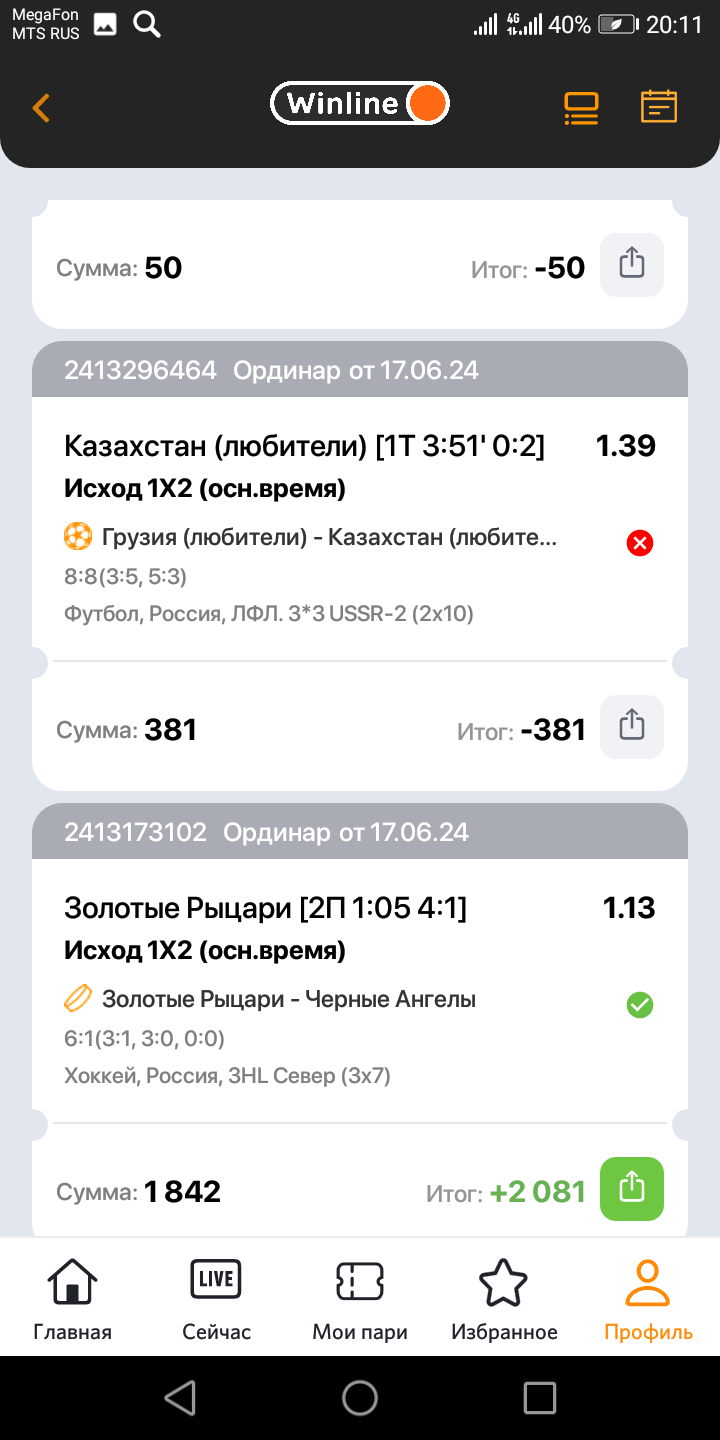720x1440 pixels.
Task: Switch to the Главная tab
Action: tap(73, 1298)
